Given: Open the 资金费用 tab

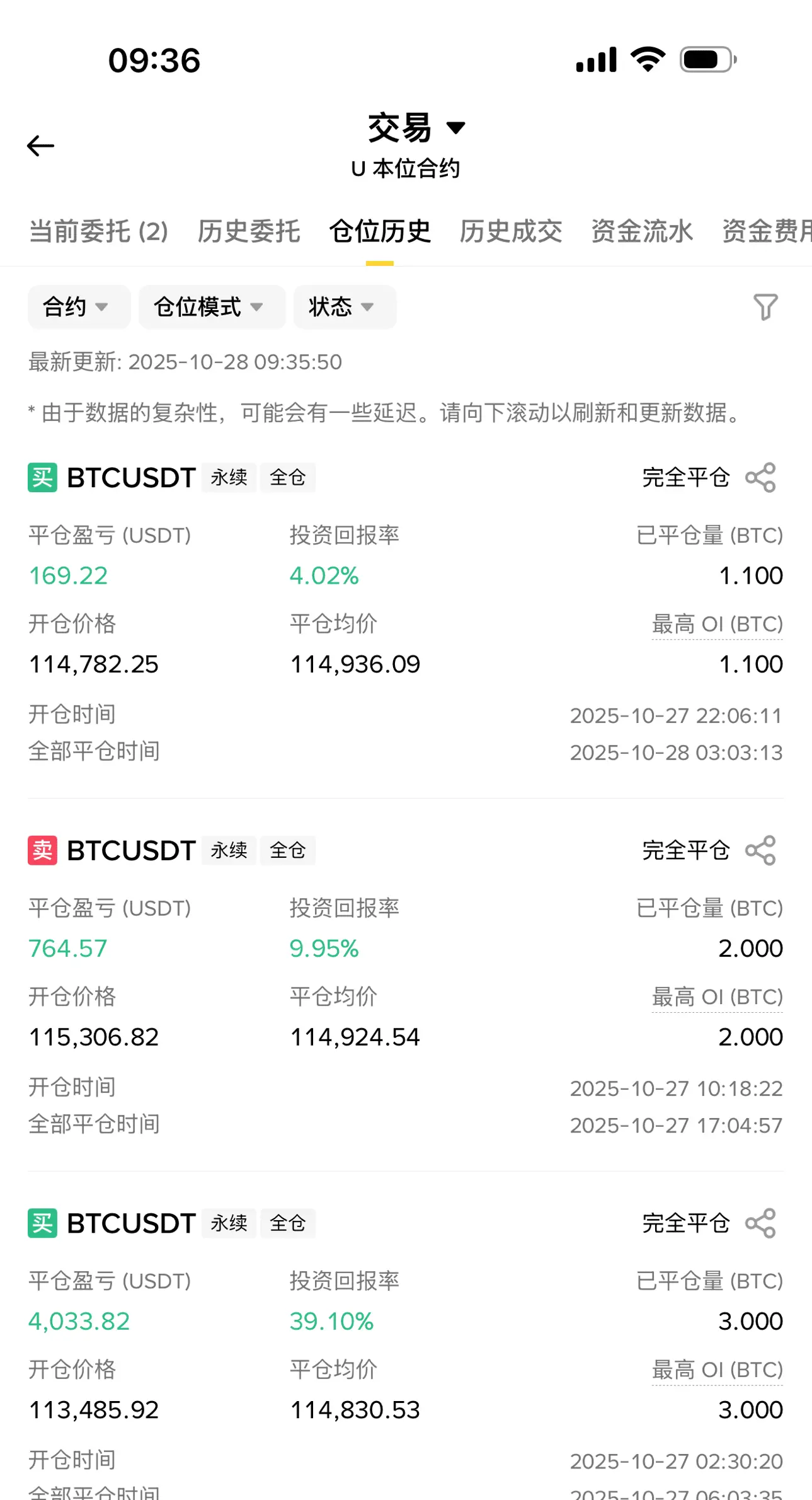Looking at the screenshot, I should coord(767,231).
